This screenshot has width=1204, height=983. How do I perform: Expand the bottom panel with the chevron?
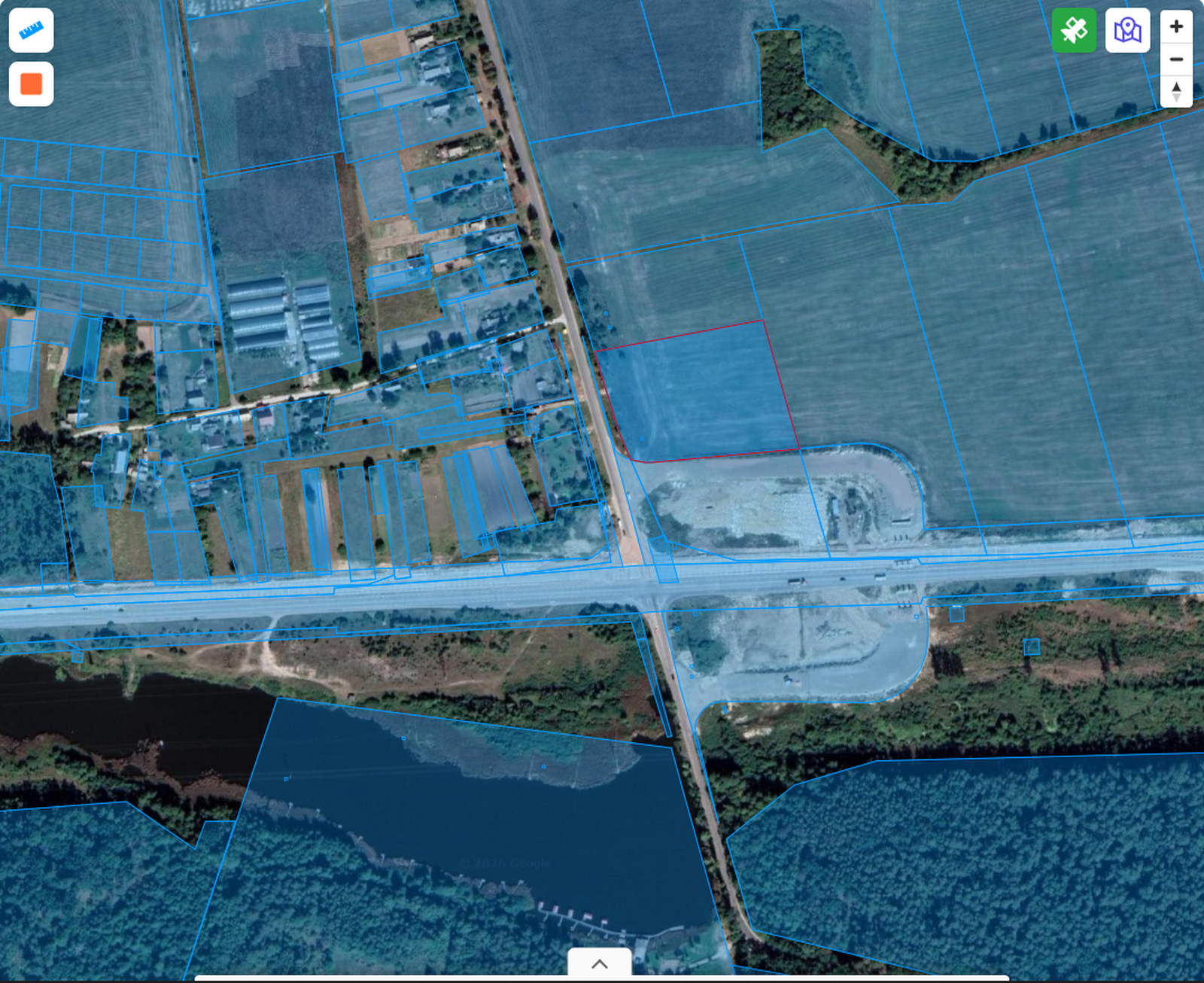tap(600, 964)
